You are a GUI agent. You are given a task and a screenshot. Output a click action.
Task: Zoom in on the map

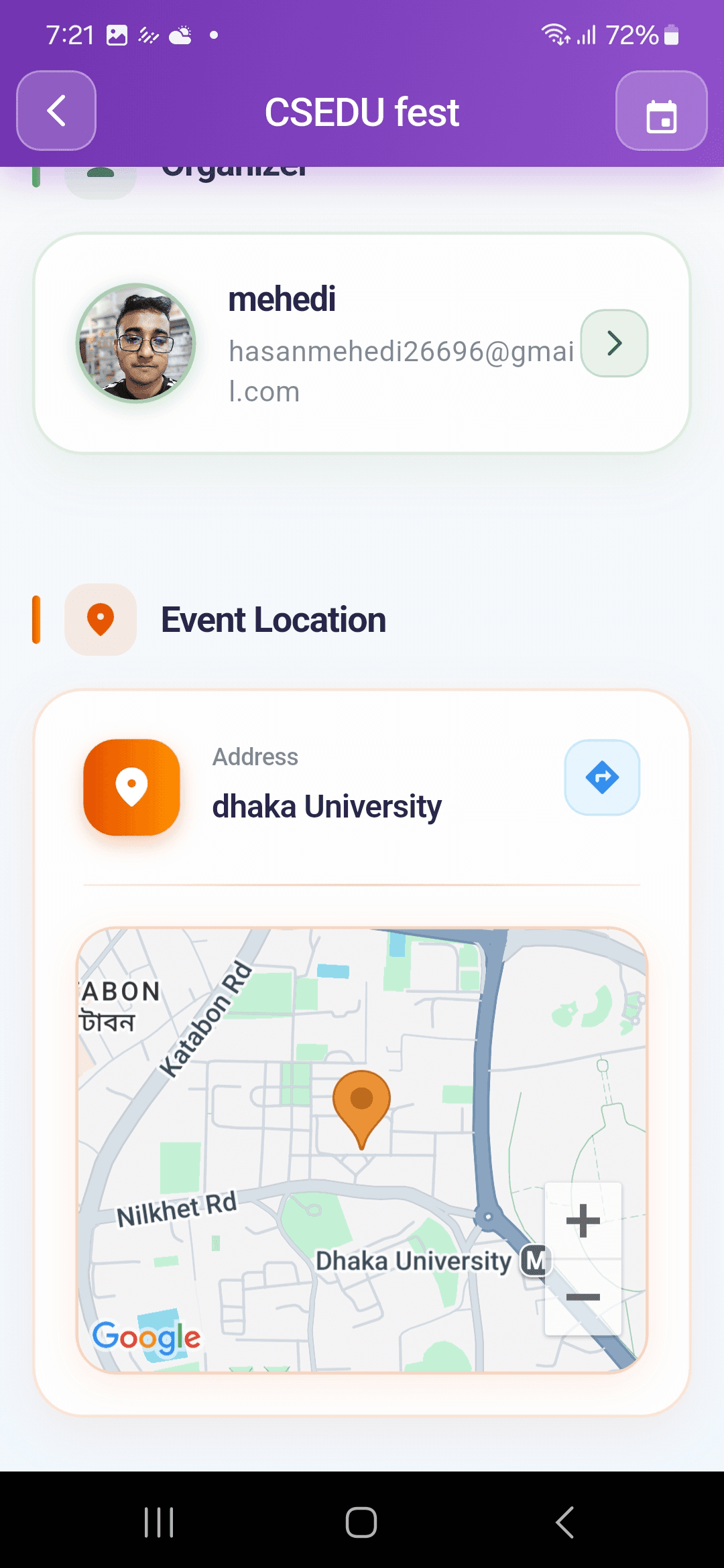point(583,1221)
